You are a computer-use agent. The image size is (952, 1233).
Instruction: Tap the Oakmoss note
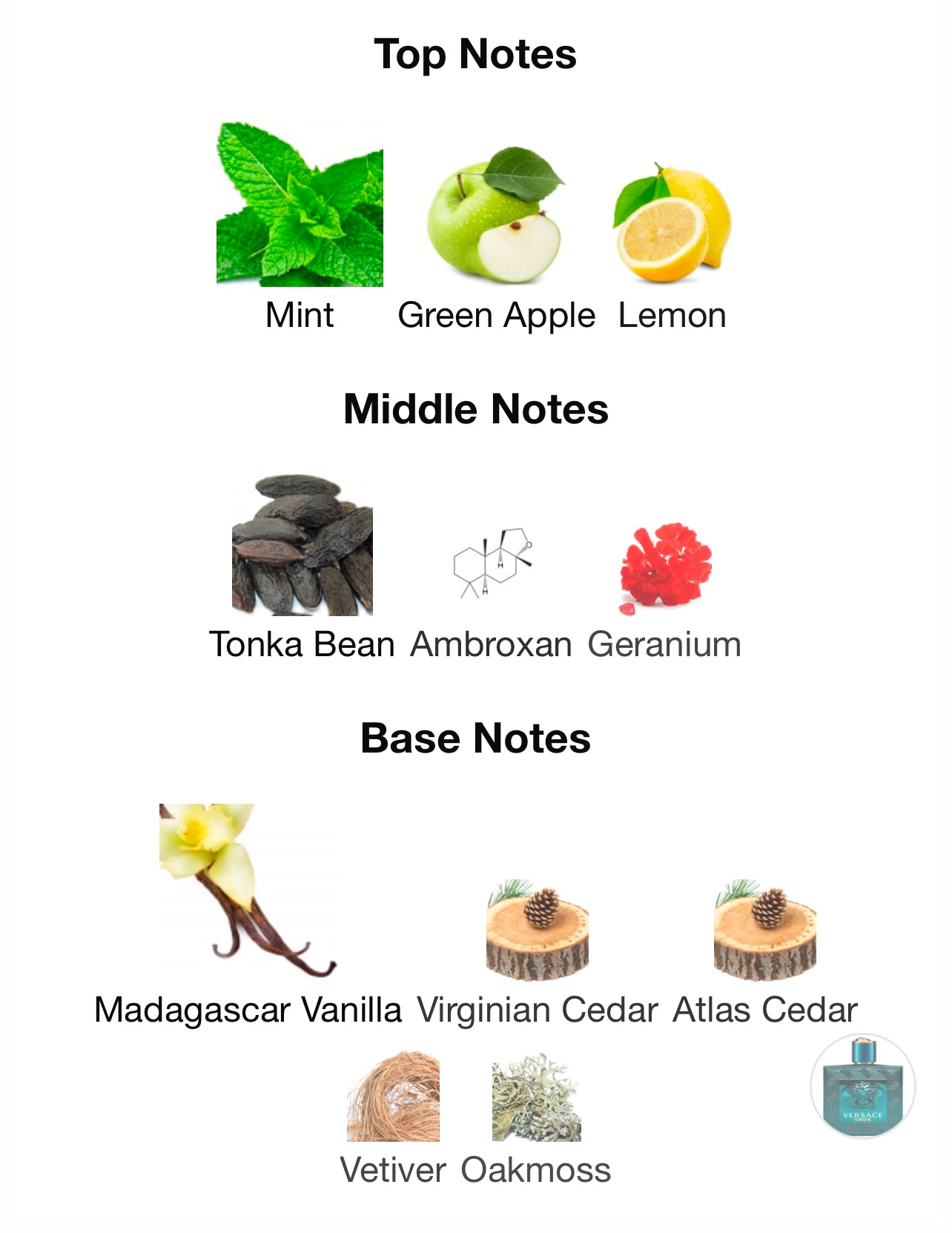pyautogui.click(x=536, y=1097)
